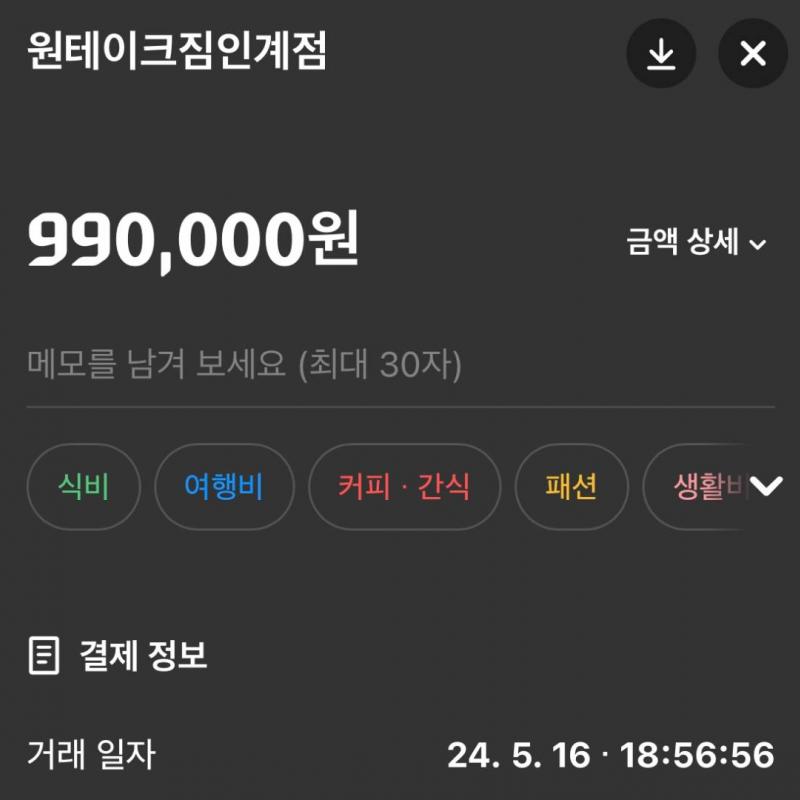This screenshot has width=800, height=800.
Task: Select the 패션 category chip
Action: (571, 487)
